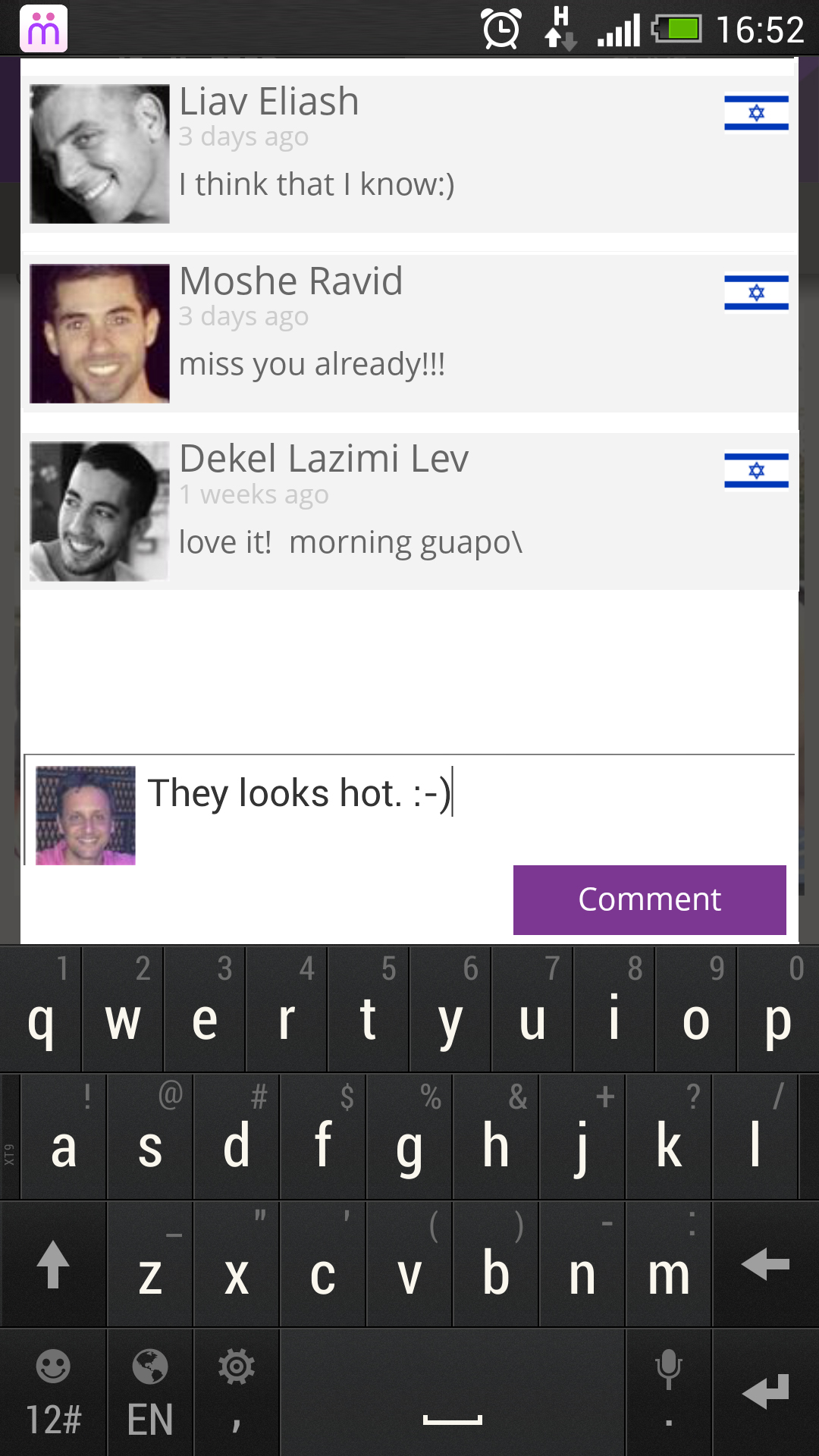Open keyboard settings gear key
Image resolution: width=819 pixels, height=1456 pixels.
237,1392
